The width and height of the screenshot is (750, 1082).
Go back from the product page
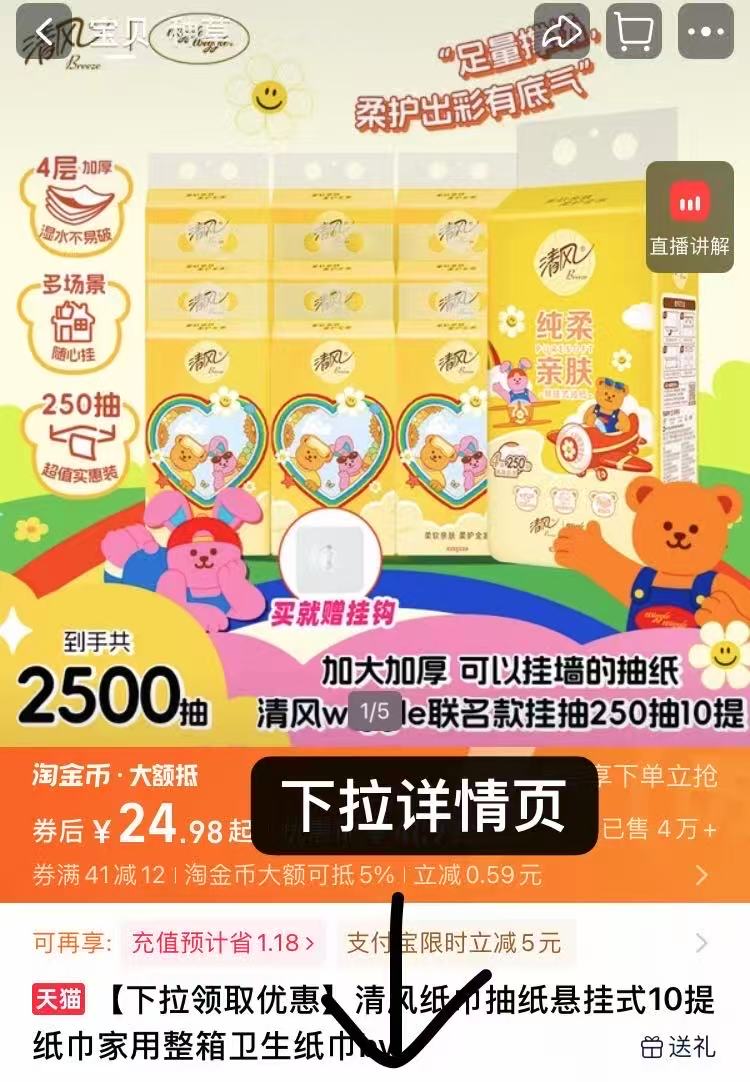pos(45,30)
